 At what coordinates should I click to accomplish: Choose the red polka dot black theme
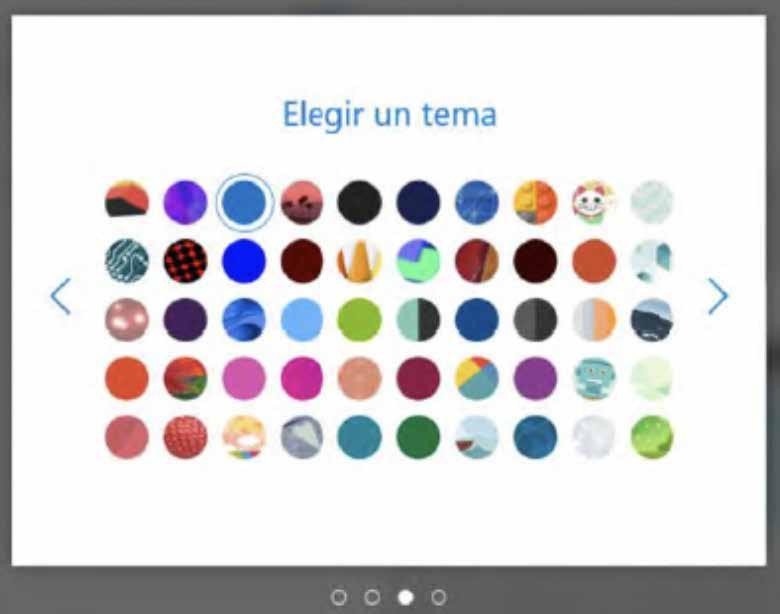pyautogui.click(x=185, y=261)
